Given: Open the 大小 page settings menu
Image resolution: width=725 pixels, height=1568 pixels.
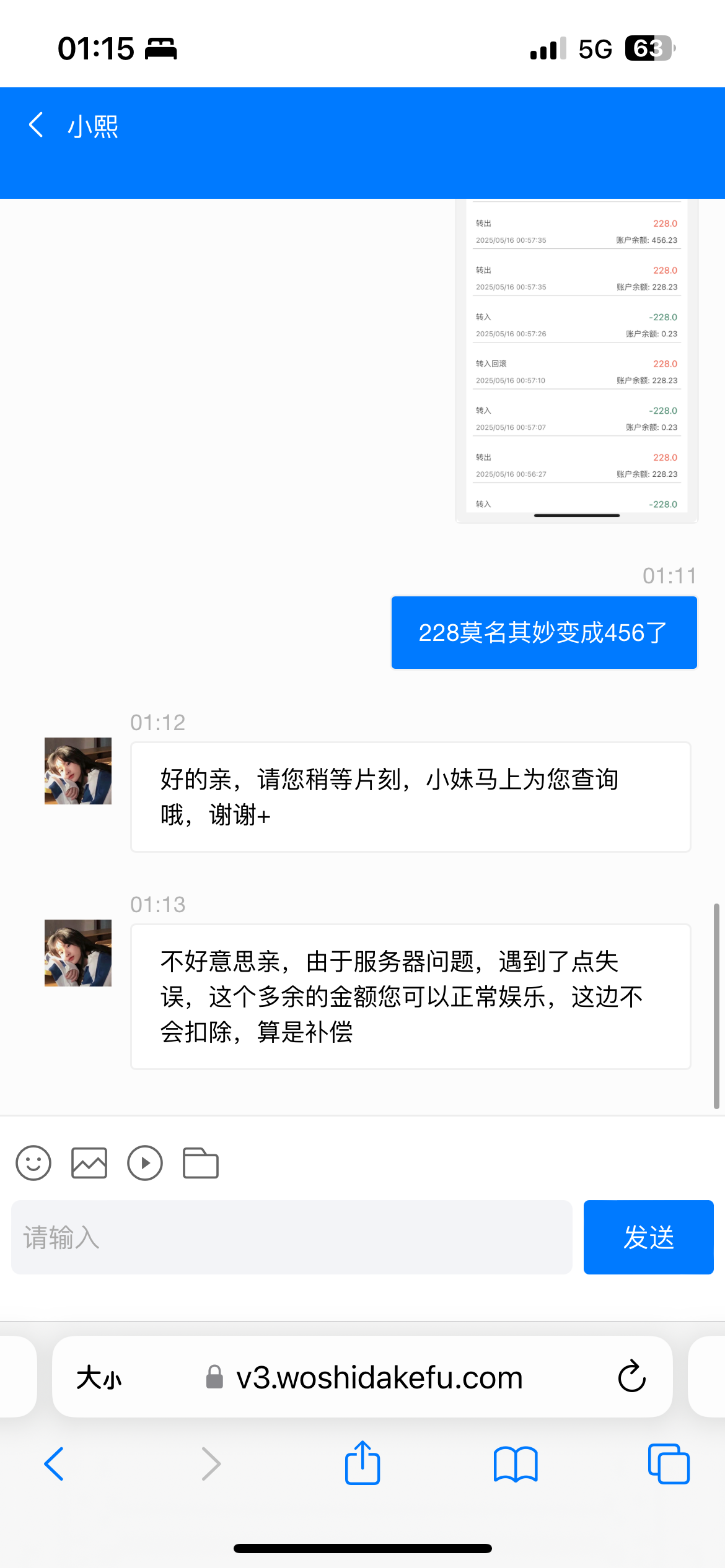Looking at the screenshot, I should (x=99, y=1379).
